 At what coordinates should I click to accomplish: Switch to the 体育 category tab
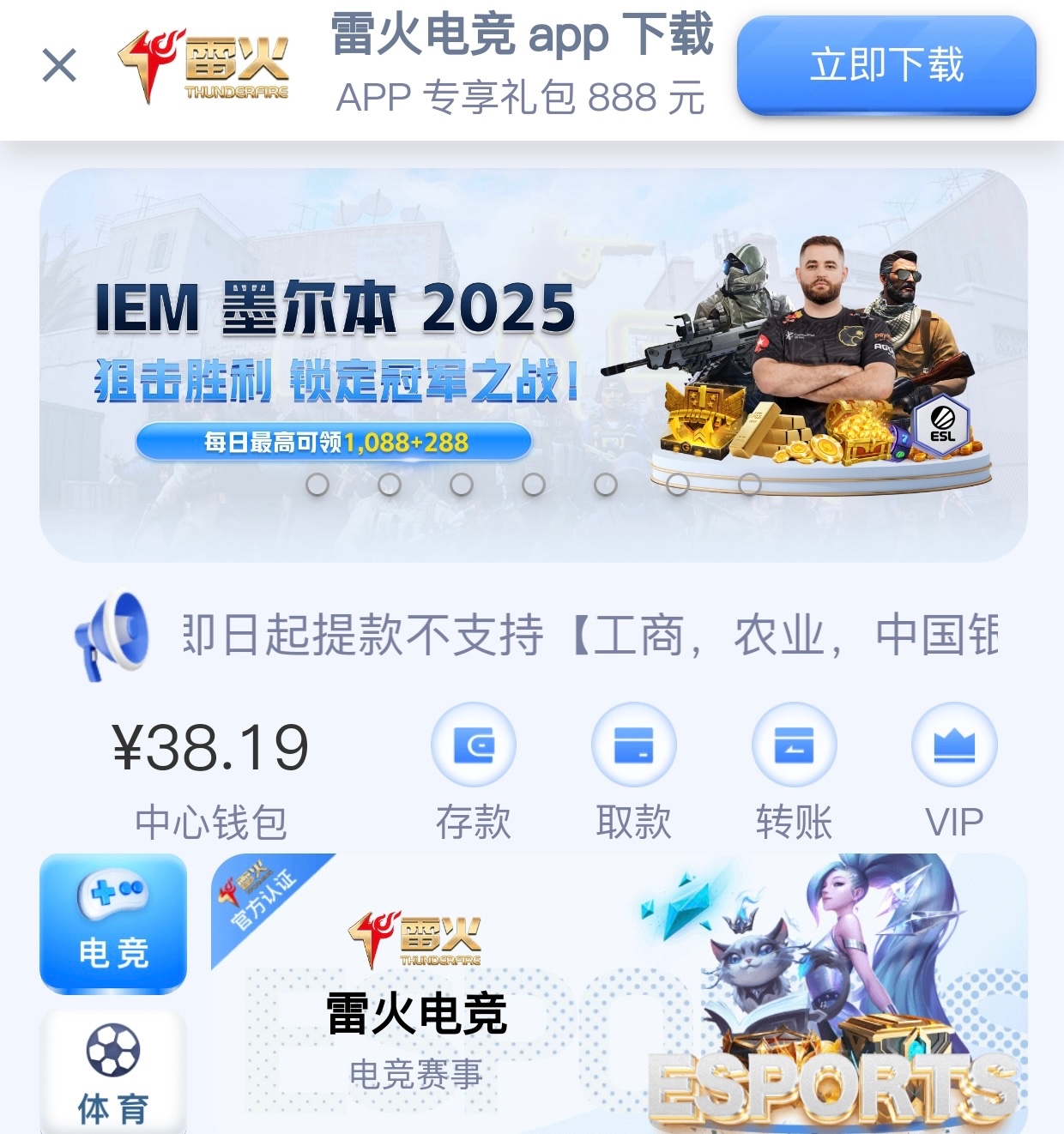point(113,1072)
